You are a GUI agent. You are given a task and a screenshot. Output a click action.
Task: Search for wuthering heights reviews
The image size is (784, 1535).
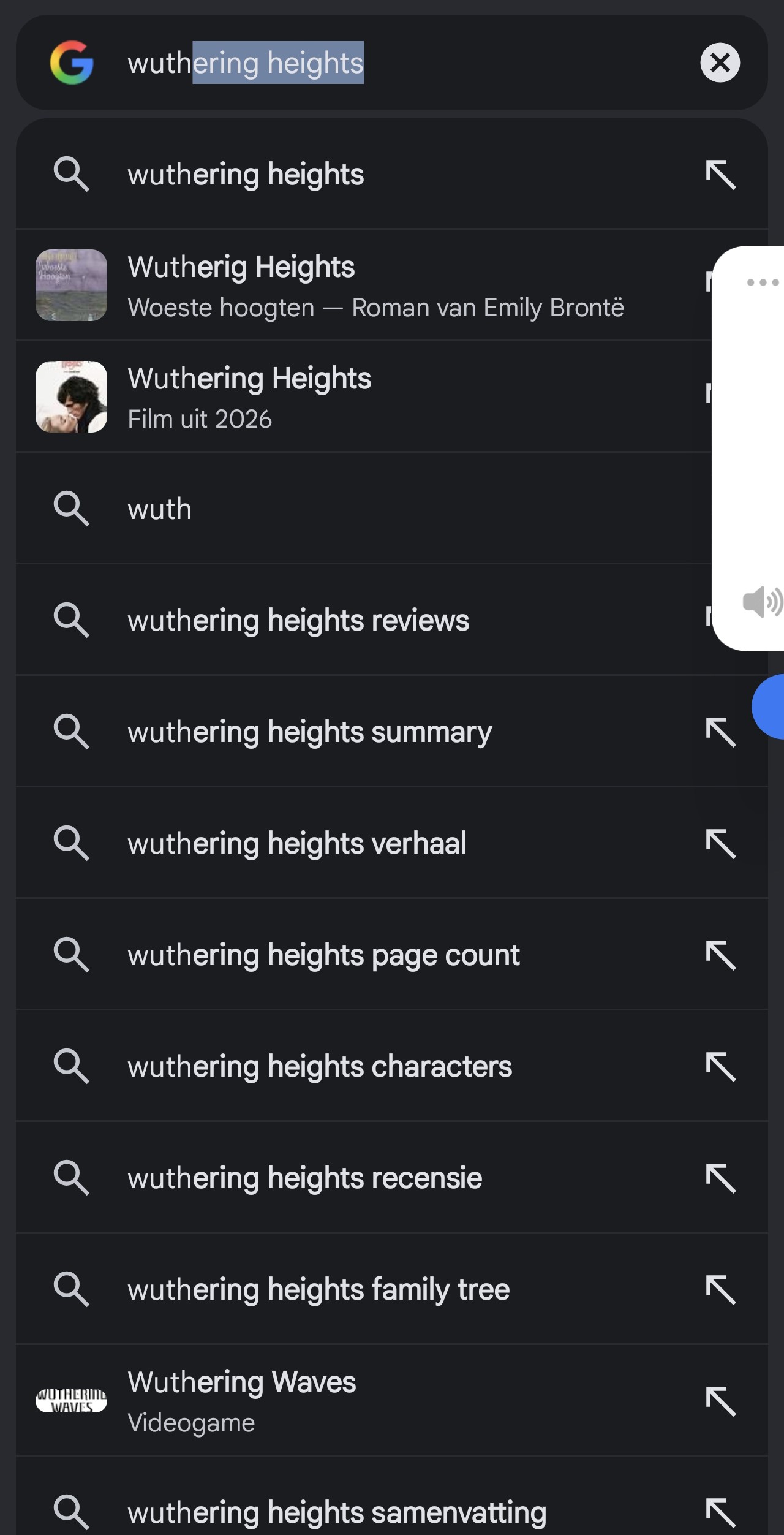[x=298, y=621]
